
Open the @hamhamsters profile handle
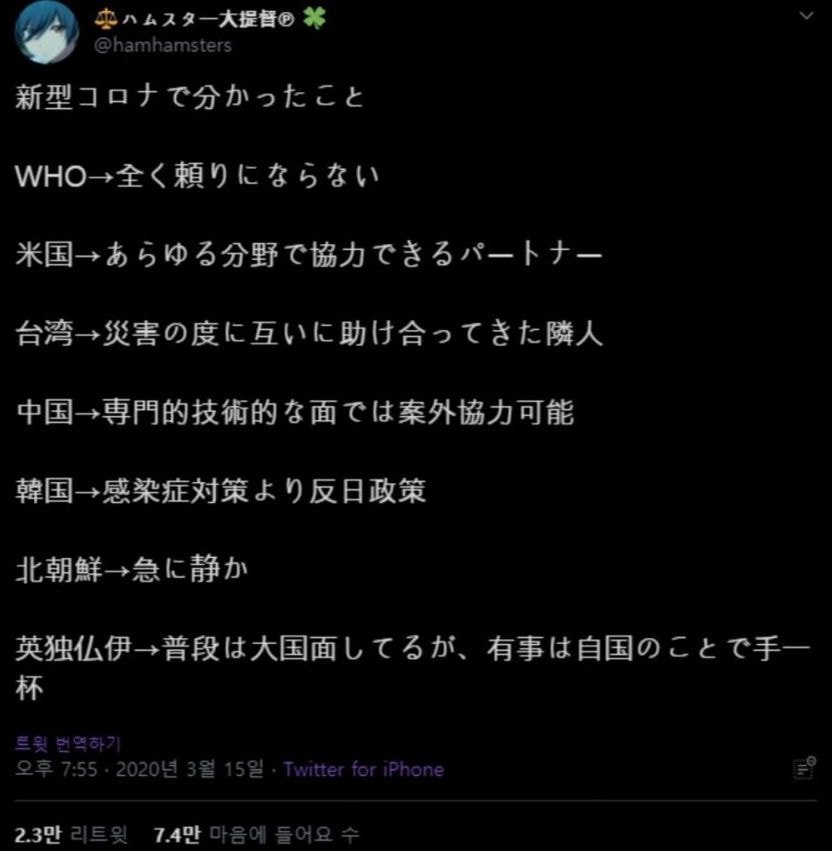162,45
